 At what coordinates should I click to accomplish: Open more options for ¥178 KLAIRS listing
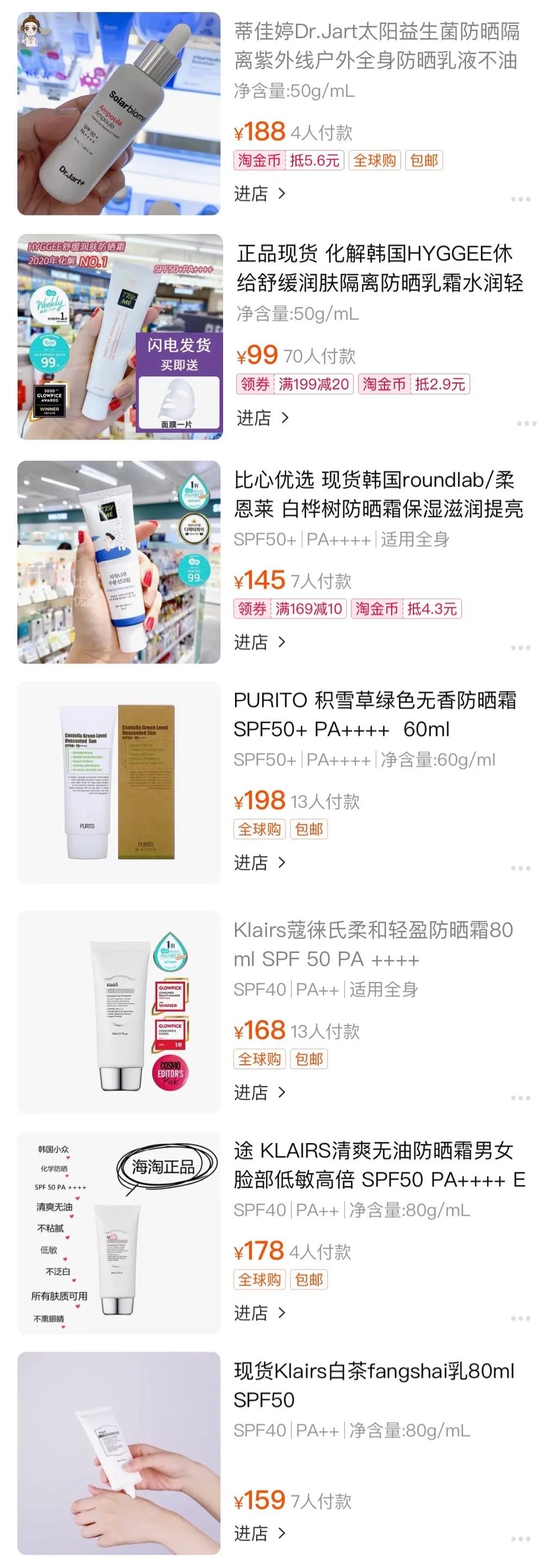[520, 1318]
